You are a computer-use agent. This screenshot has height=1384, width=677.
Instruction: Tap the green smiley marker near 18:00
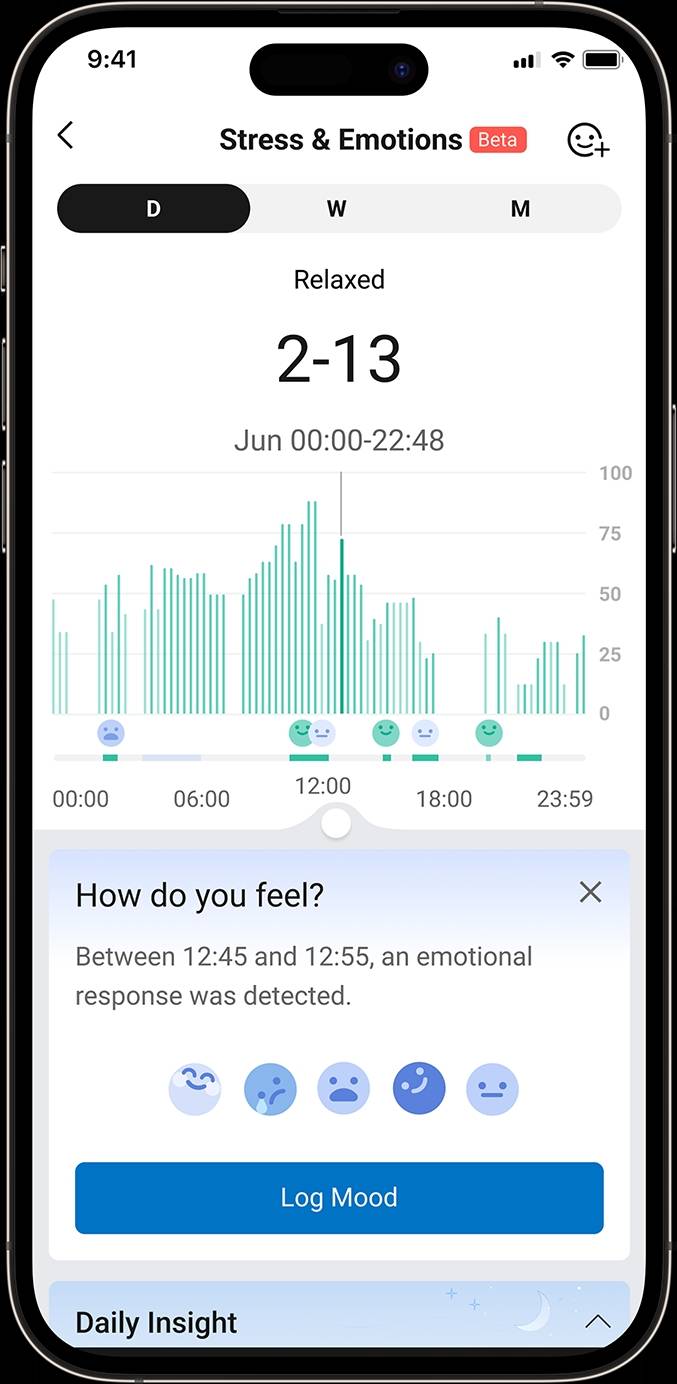488,733
